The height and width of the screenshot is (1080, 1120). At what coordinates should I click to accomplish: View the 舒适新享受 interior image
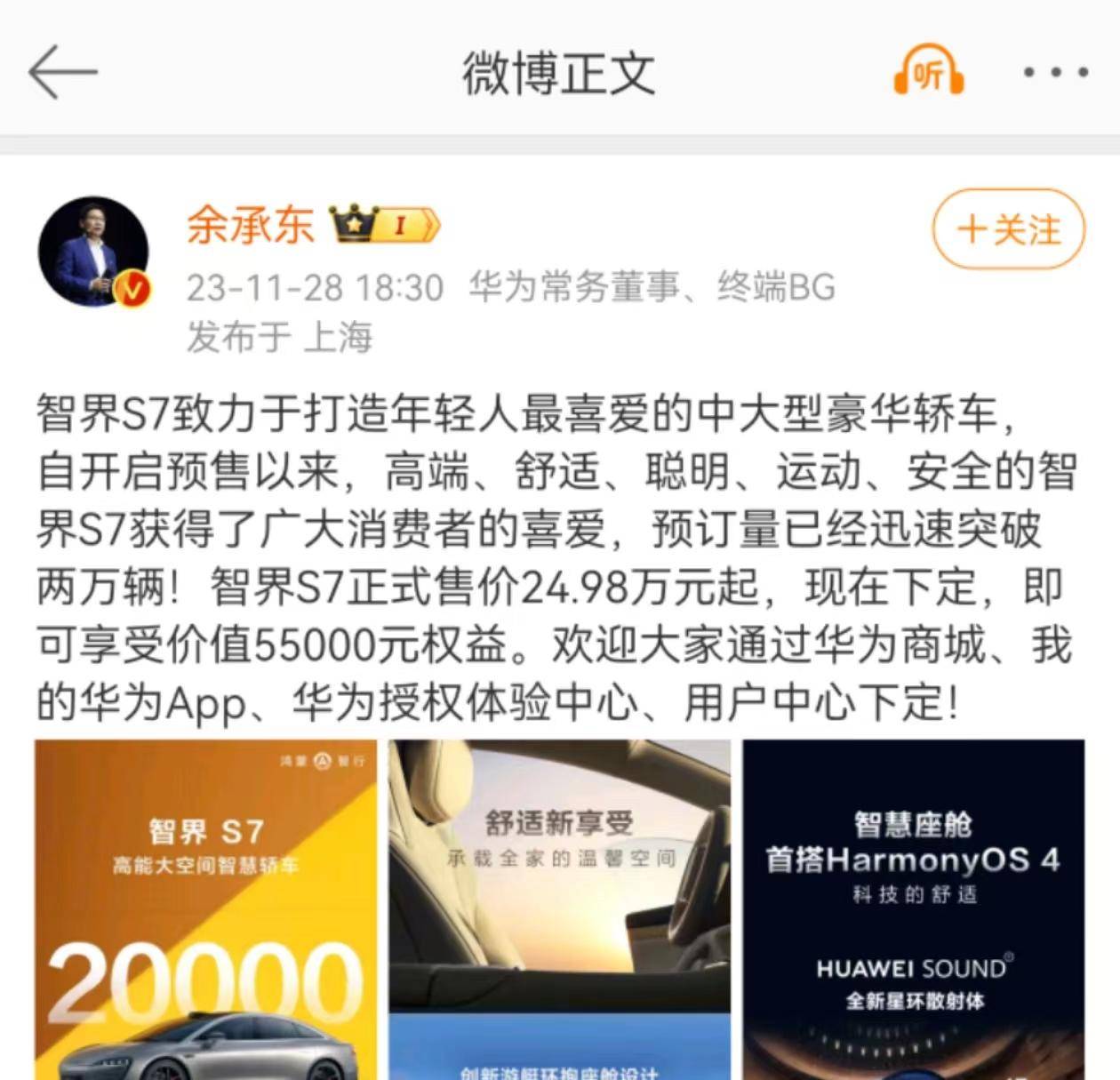coord(559,908)
